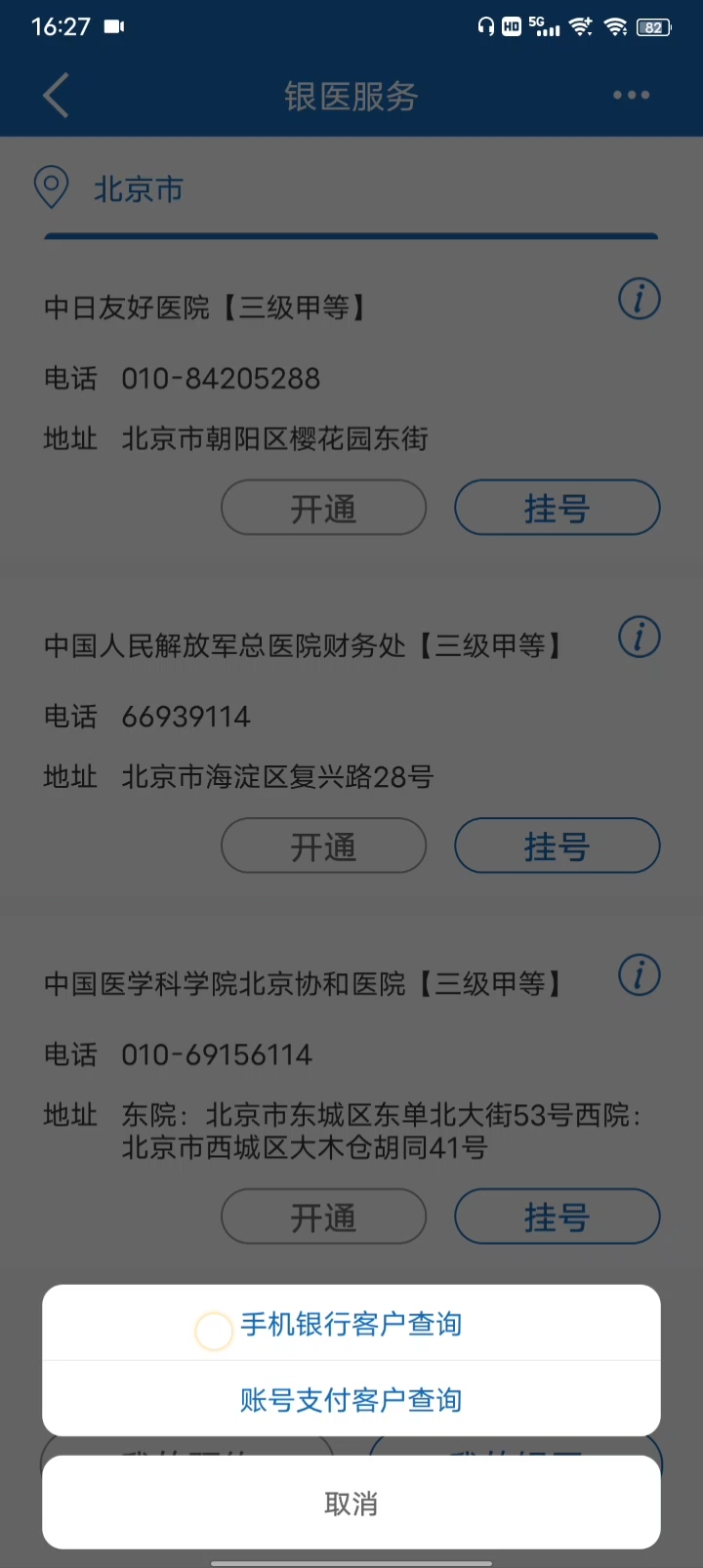Tap the location pin icon beside 北京市

pos(51,187)
